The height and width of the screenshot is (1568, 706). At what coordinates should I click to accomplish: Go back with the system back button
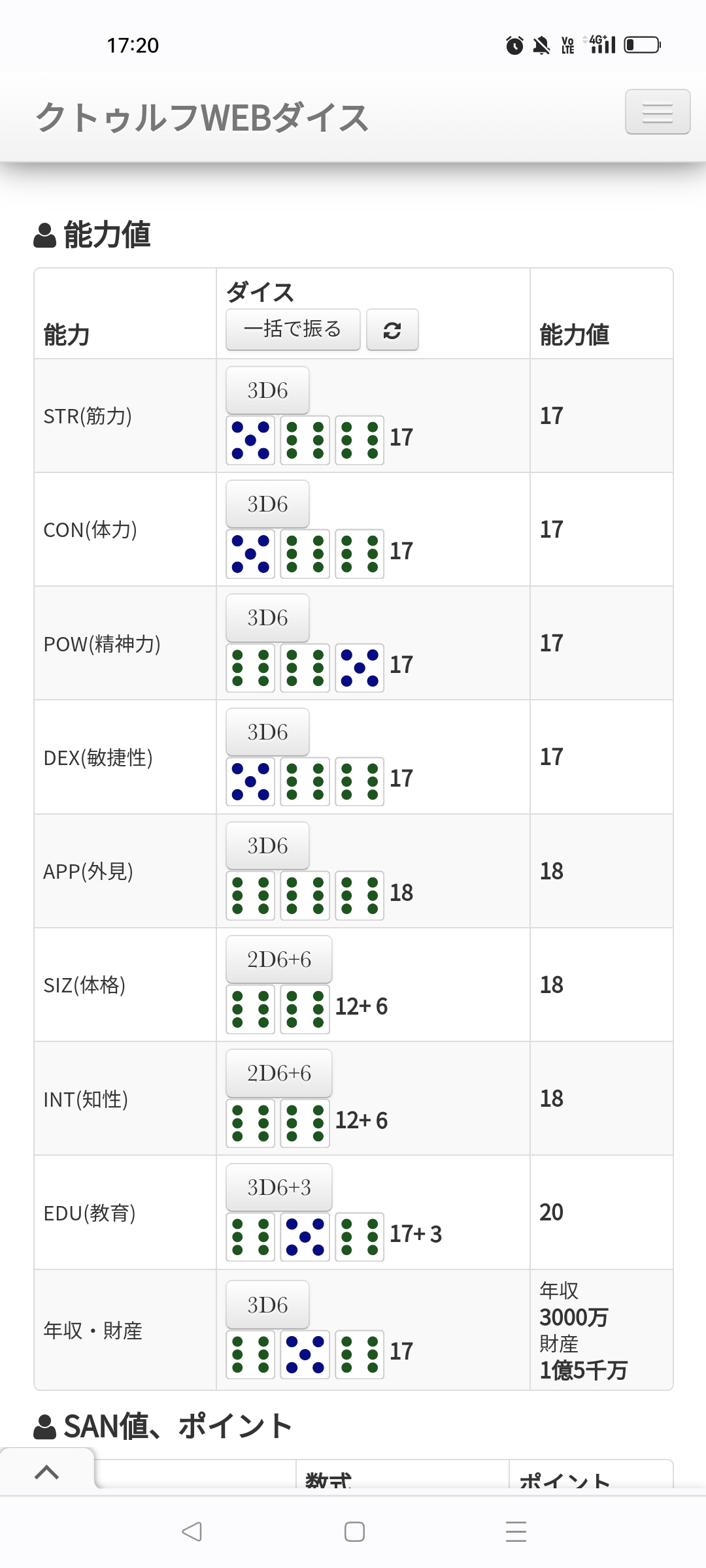[192, 1531]
